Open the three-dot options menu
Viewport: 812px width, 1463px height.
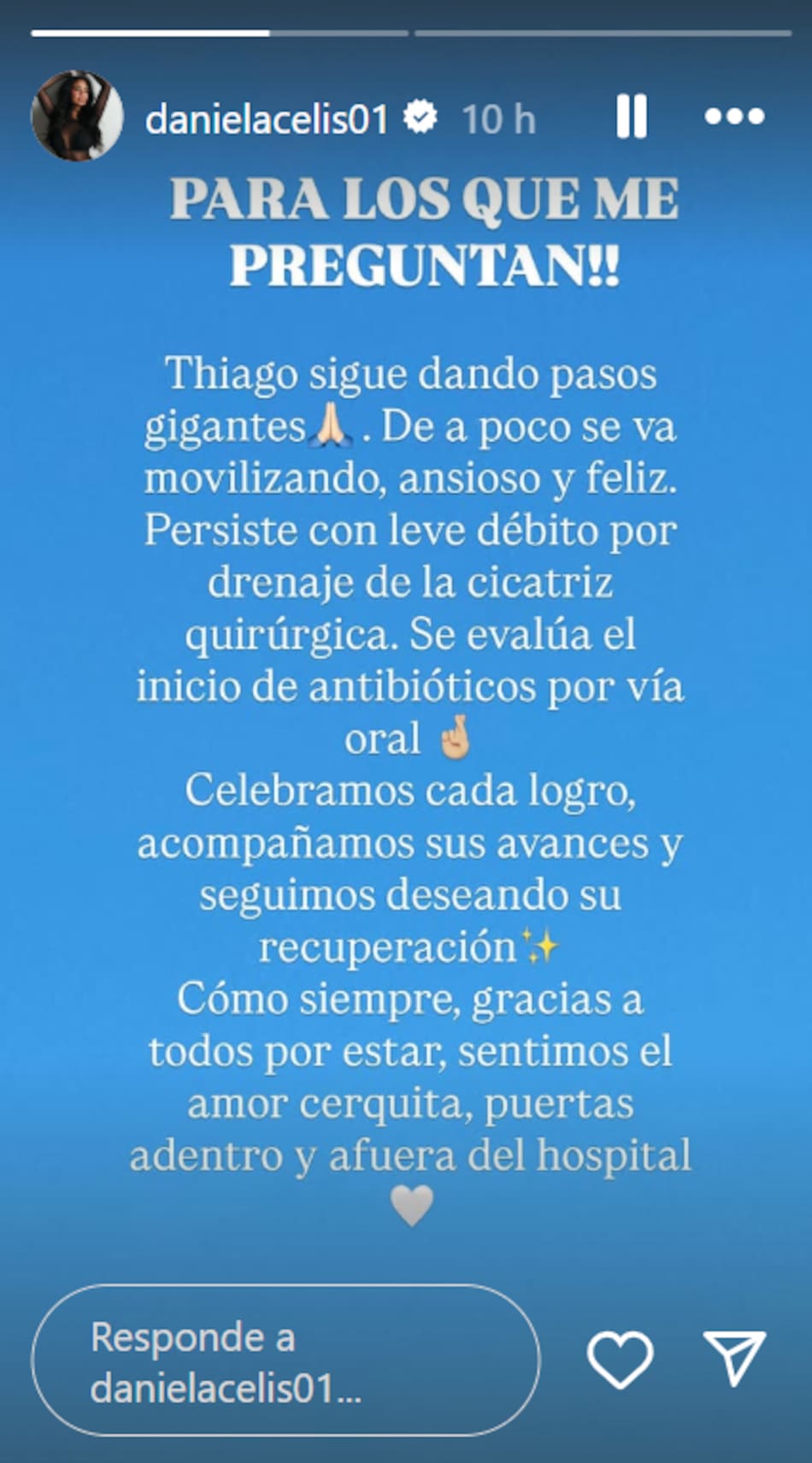pos(734,116)
